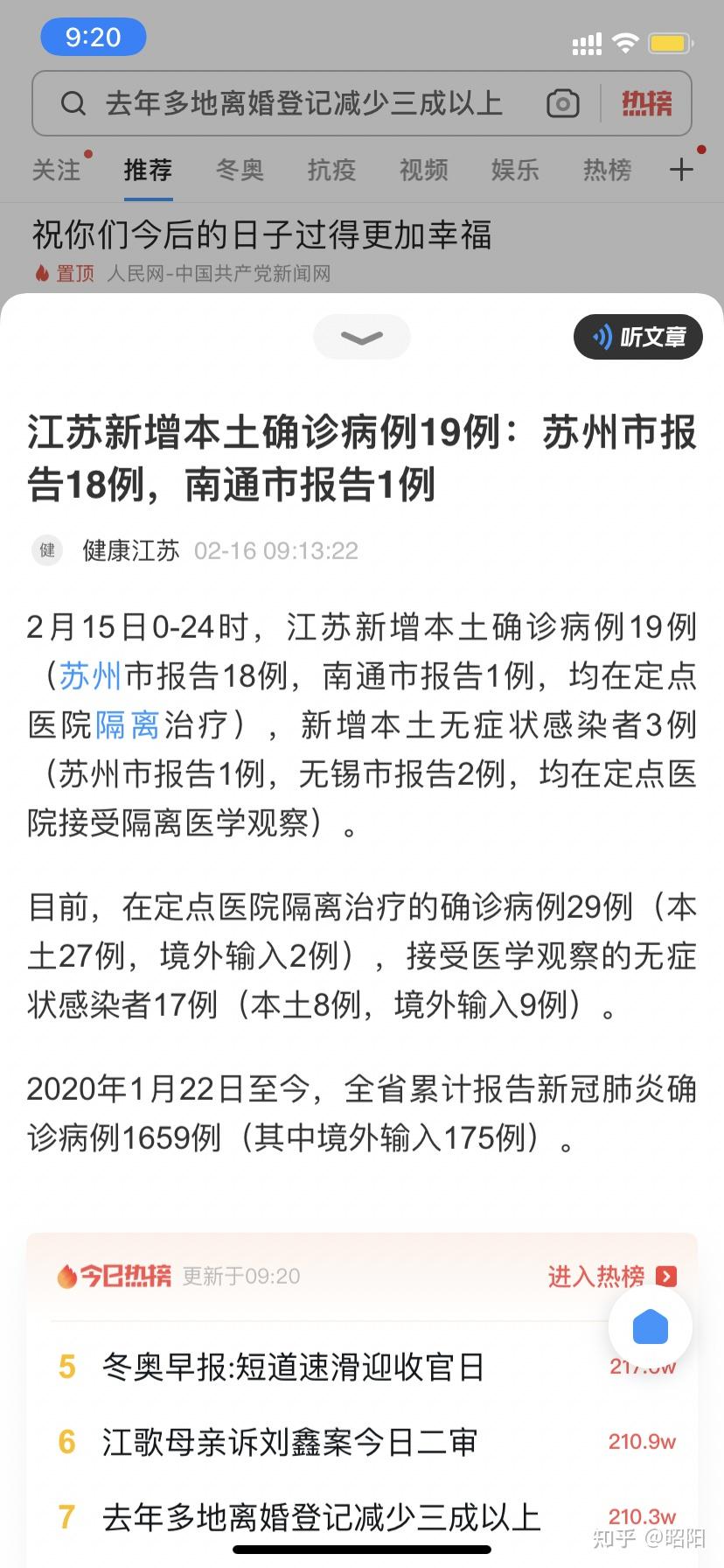Tap 进入热榜 to view hot list
Viewport: 724px width, 1568px height.
[610, 1277]
